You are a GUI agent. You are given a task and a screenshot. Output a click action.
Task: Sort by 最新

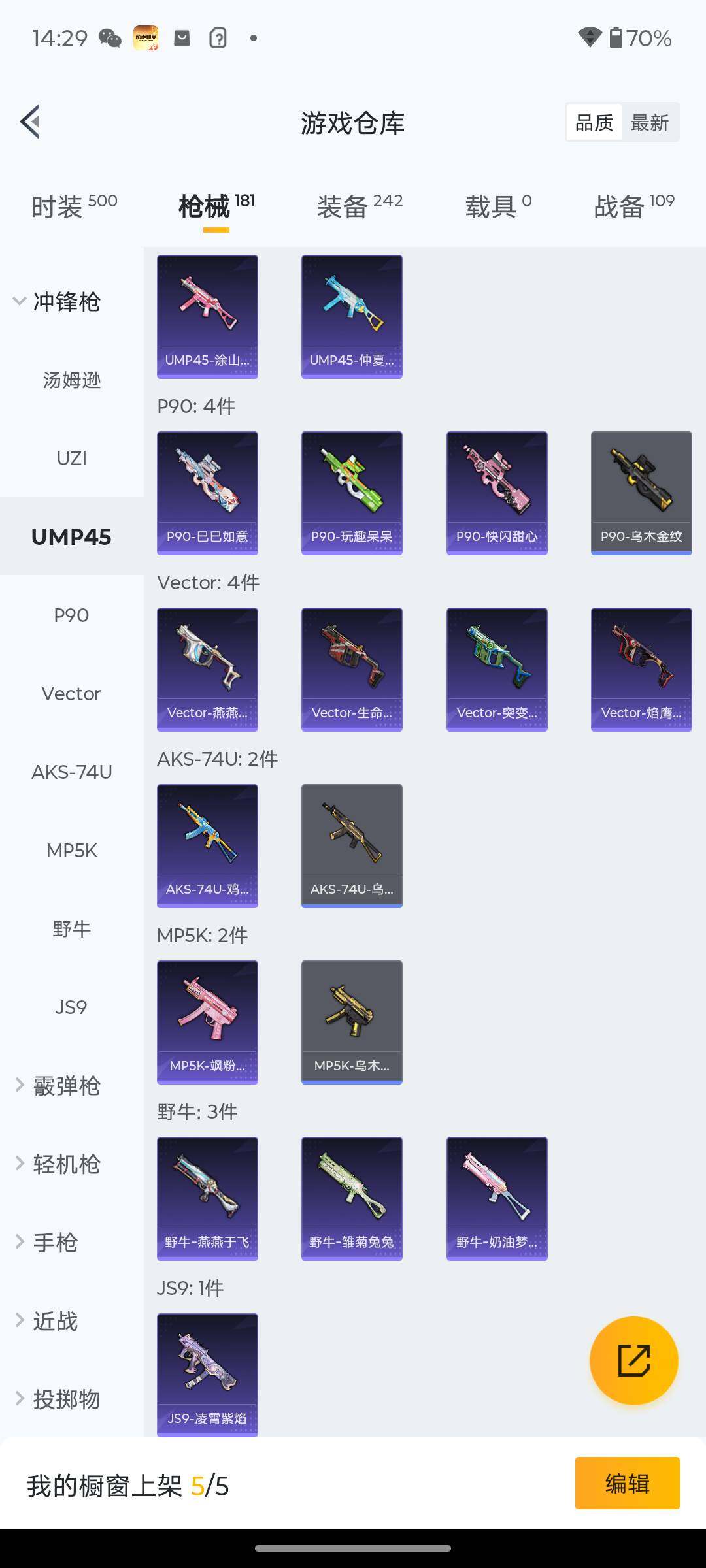[x=649, y=122]
